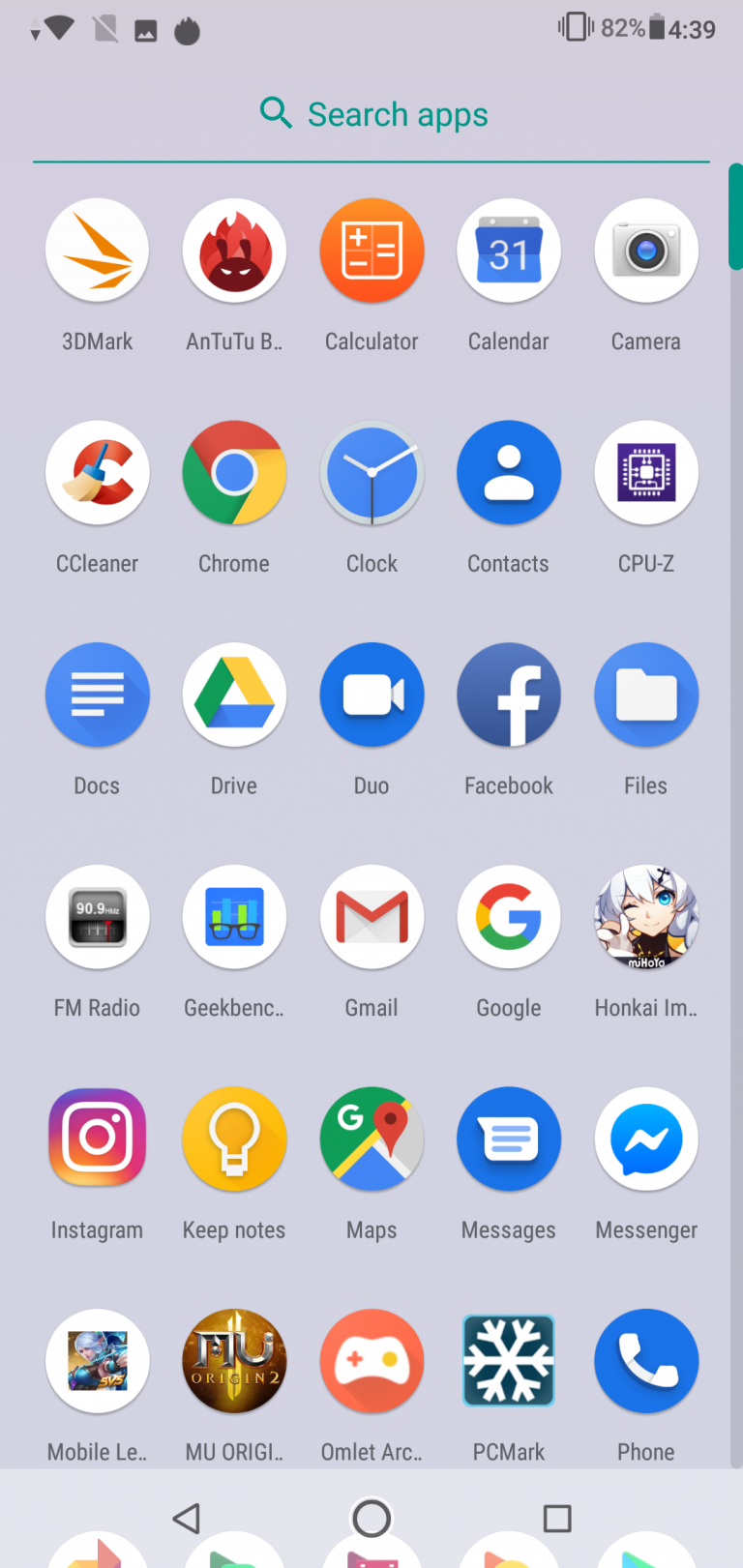Open CCleaner
The image size is (743, 1568).
[x=97, y=473]
